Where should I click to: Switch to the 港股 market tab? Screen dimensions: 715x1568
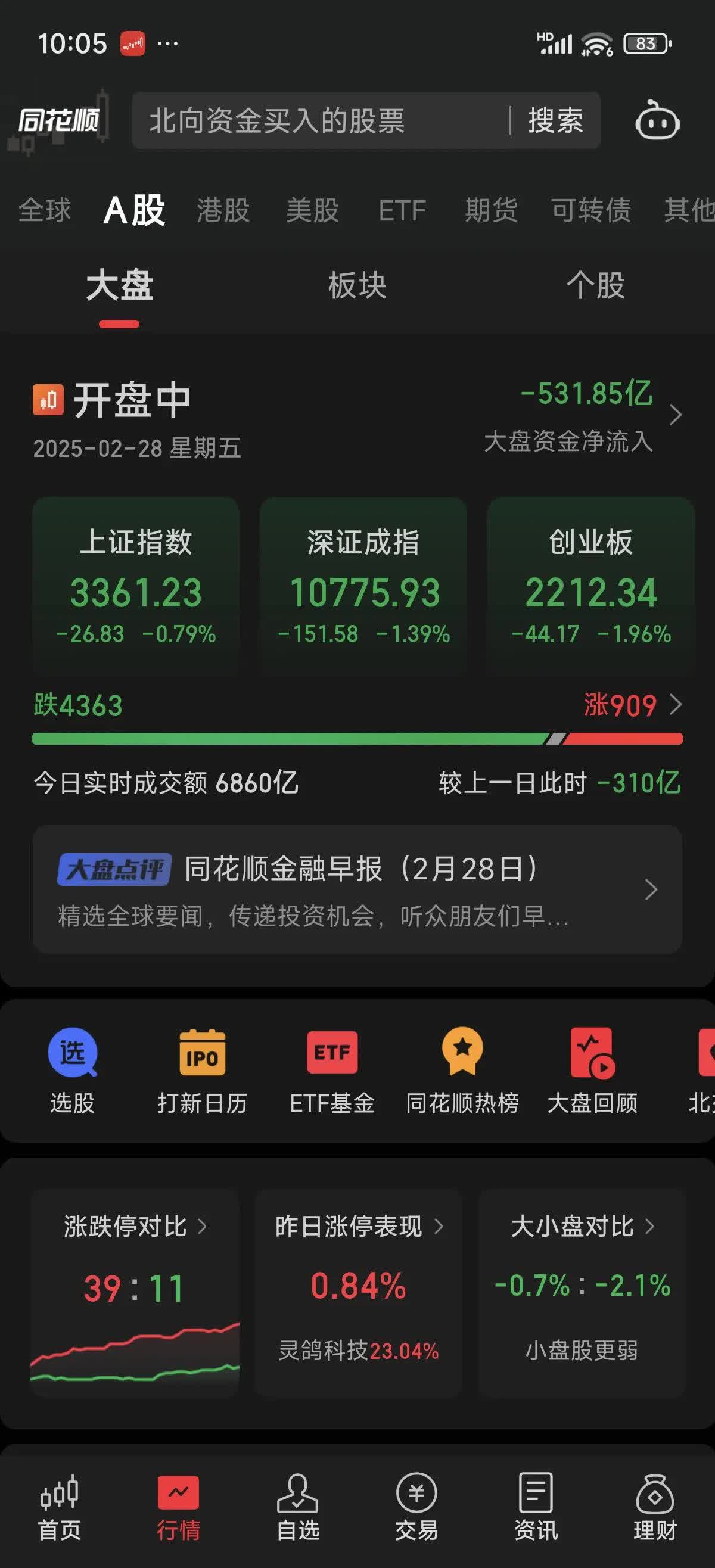coord(223,211)
